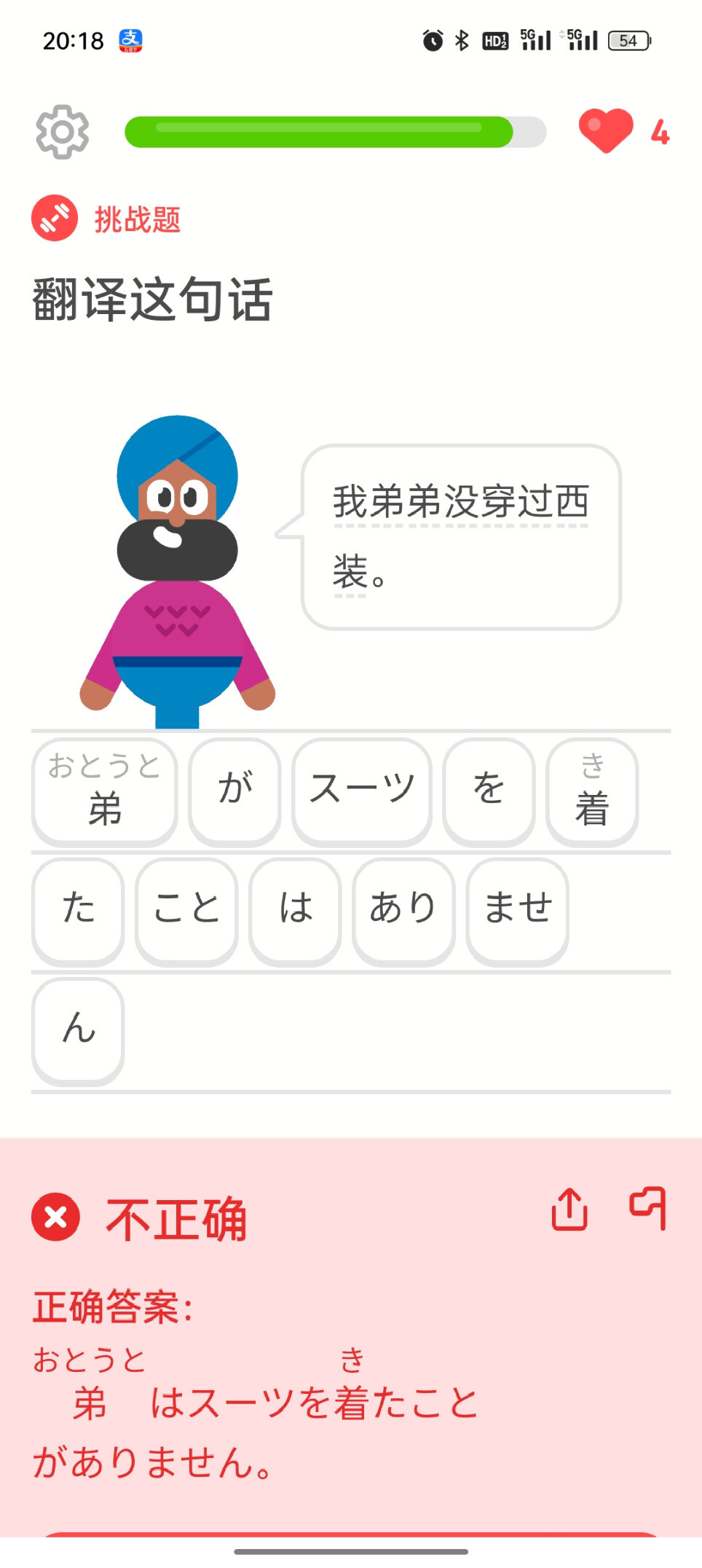The image size is (702, 1568).
Task: Select the あり word tile
Action: point(403,911)
